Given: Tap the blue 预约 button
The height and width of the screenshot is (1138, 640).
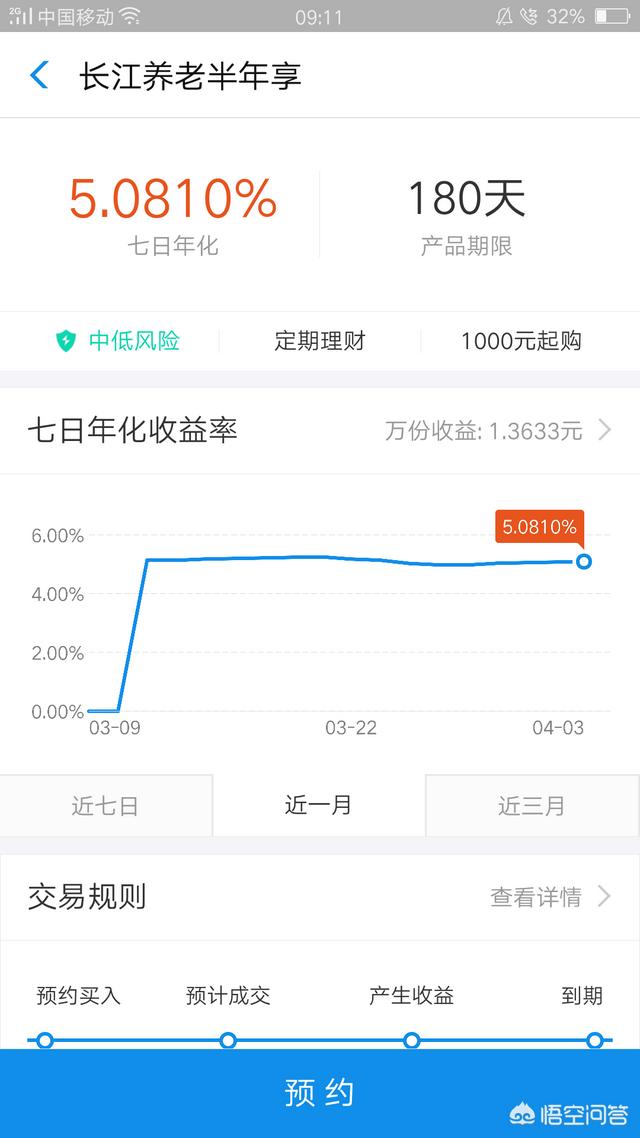Looking at the screenshot, I should pyautogui.click(x=320, y=1093).
